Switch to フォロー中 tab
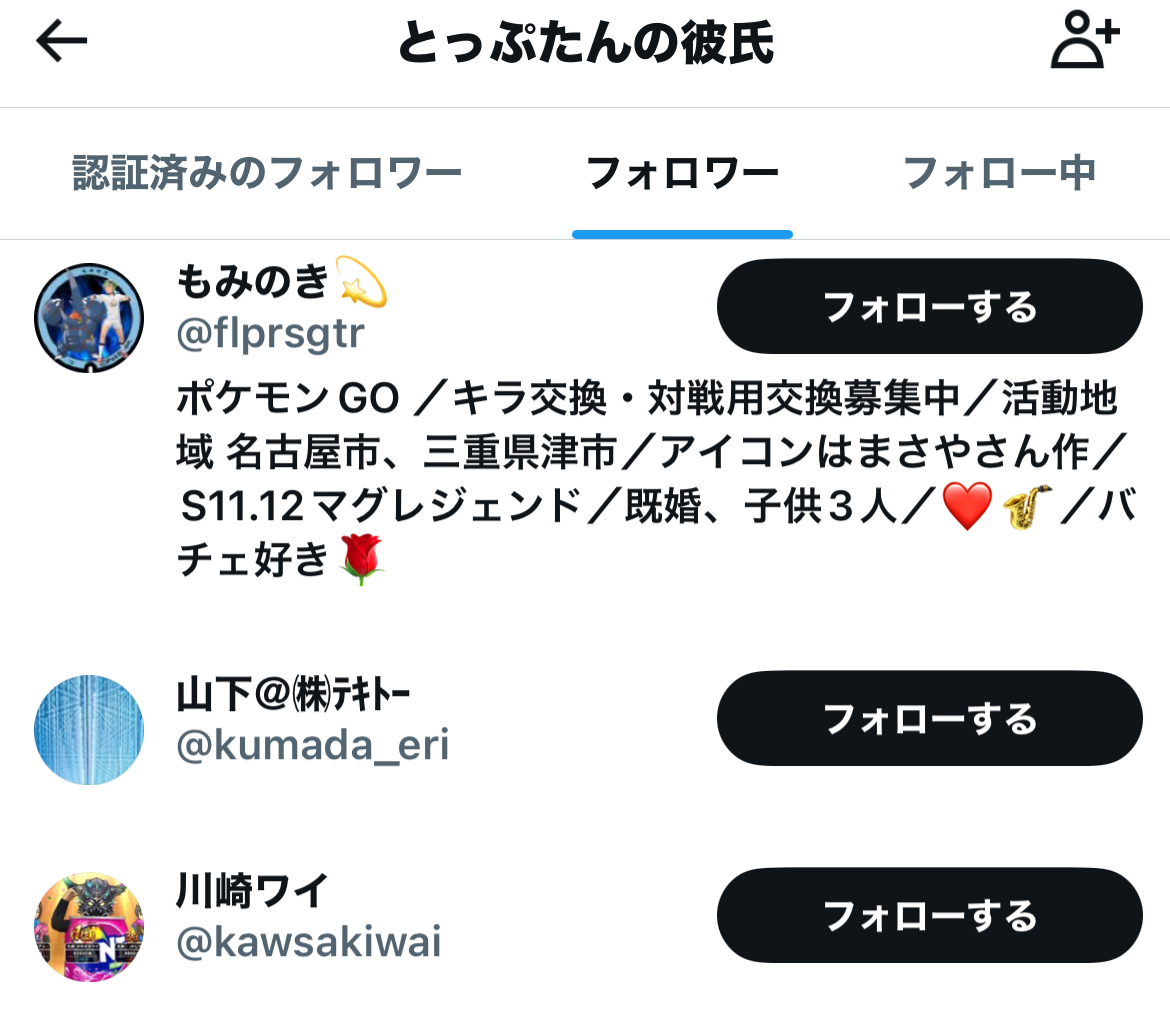The width and height of the screenshot is (1170, 1030). 999,174
